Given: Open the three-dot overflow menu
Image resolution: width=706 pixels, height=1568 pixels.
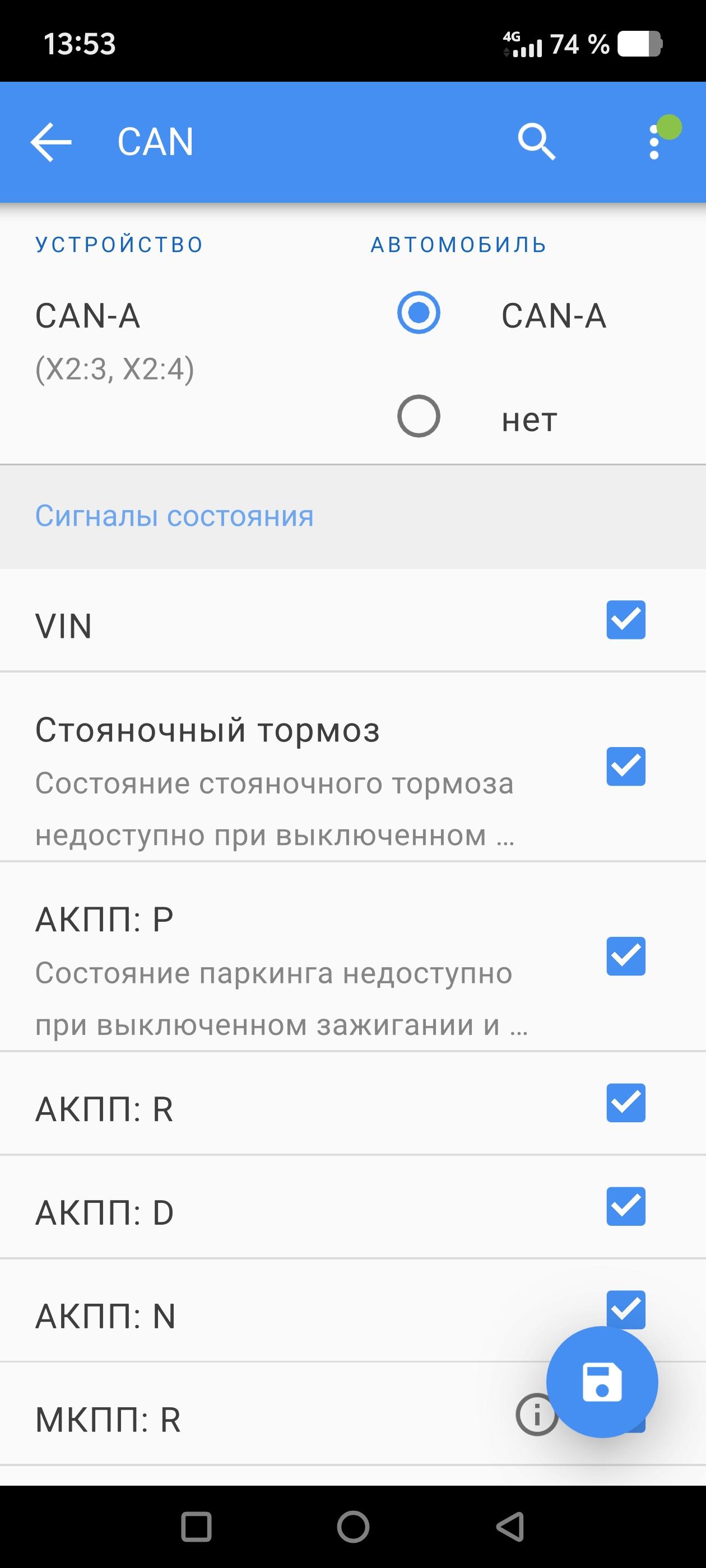Looking at the screenshot, I should click(x=654, y=142).
